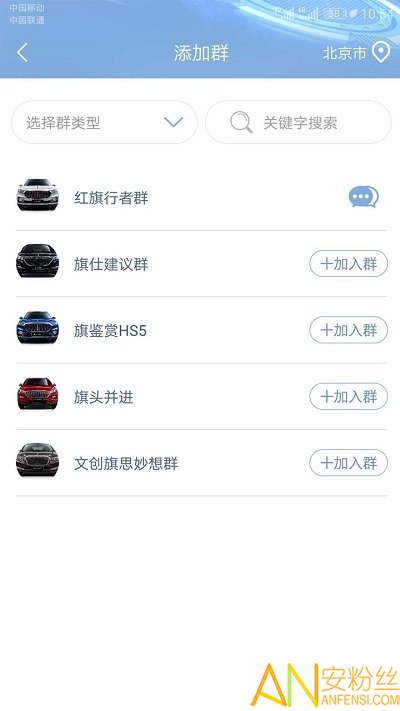This screenshot has width=400, height=711.
Task: Open the 北京市 location selector
Action: (x=356, y=53)
